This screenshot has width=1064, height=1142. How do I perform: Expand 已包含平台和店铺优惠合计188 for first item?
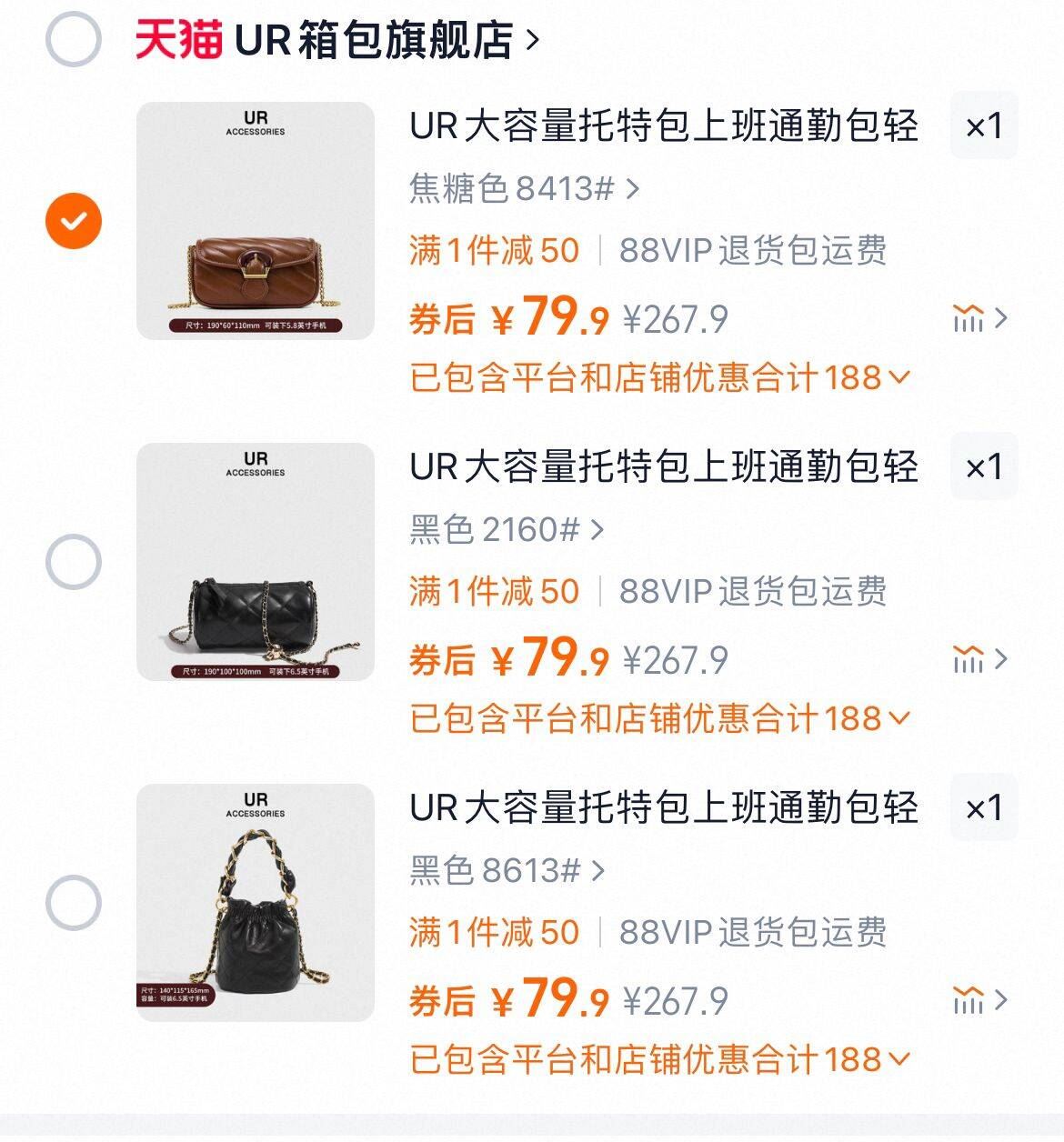[655, 376]
